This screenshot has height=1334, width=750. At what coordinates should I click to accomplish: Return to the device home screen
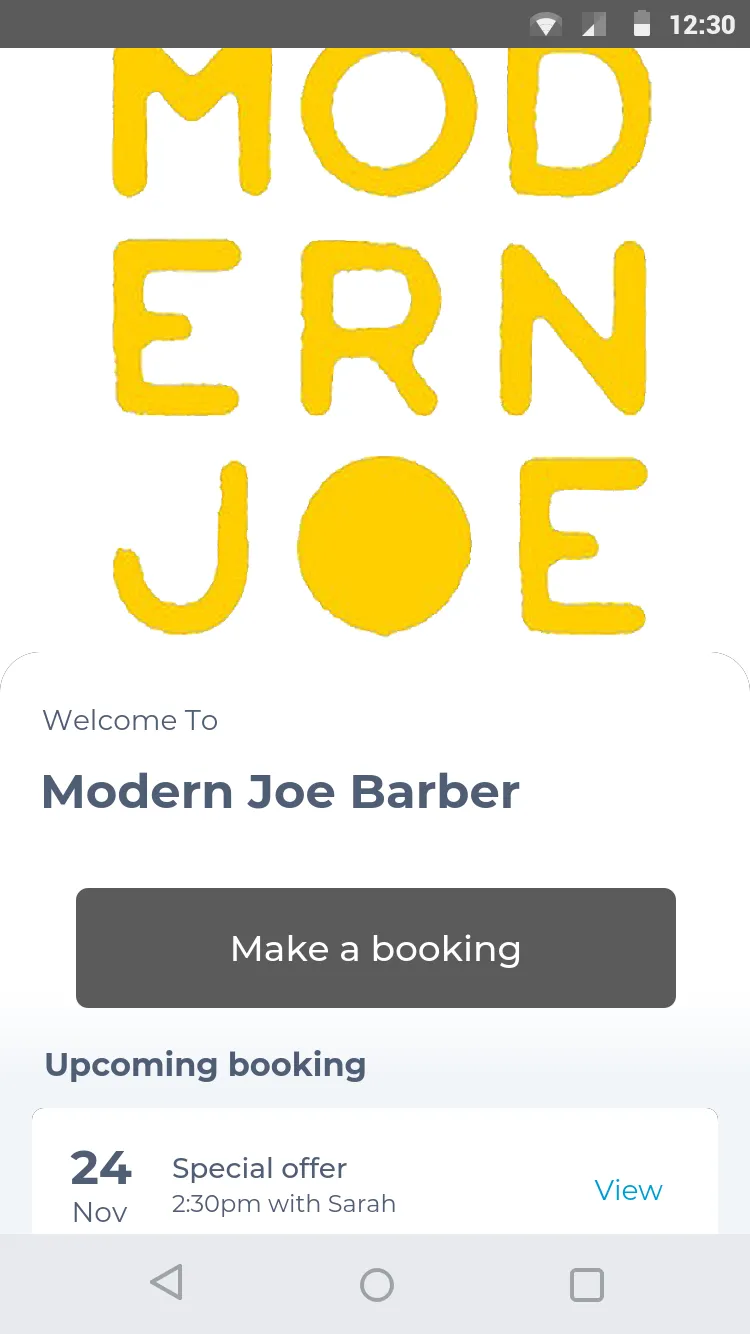(376, 1284)
